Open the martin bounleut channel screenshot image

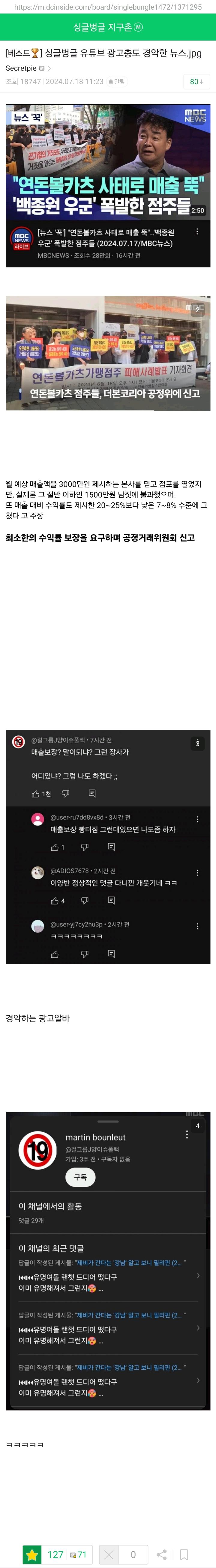tap(108, 1261)
